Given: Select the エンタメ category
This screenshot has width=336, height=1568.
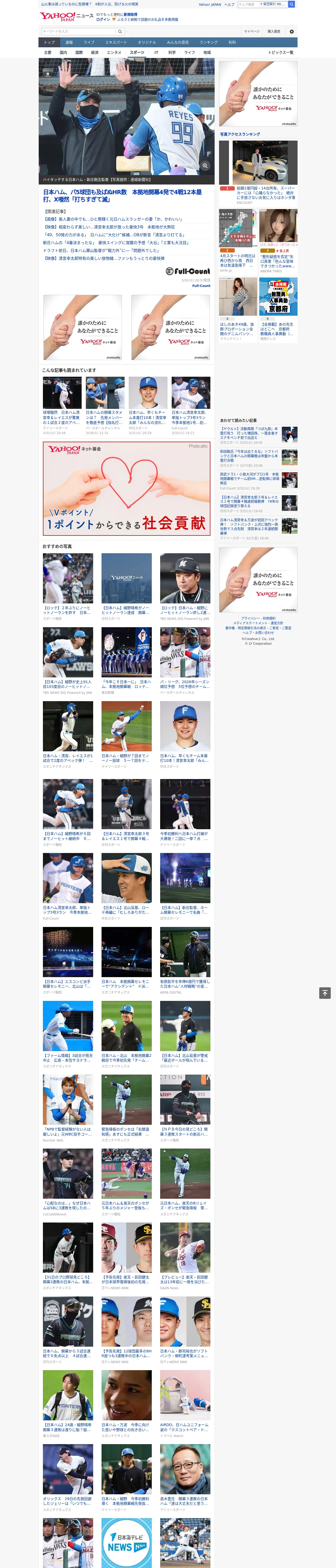Looking at the screenshot, I should [114, 52].
